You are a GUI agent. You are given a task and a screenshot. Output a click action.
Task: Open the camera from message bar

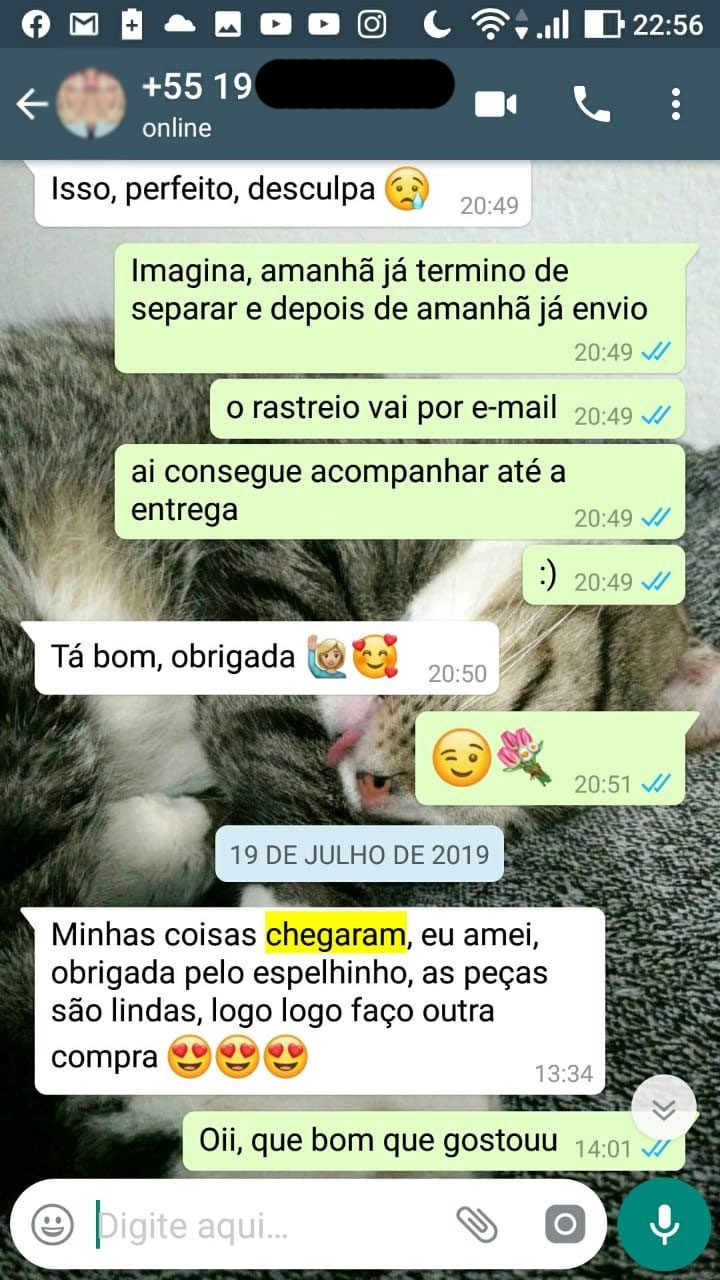tap(565, 1224)
